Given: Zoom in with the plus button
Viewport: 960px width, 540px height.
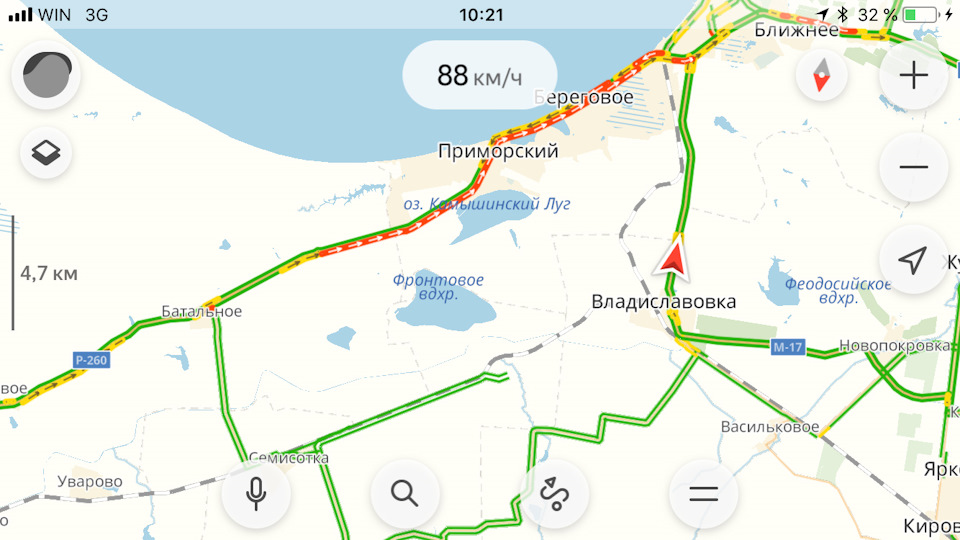Looking at the screenshot, I should [x=913, y=76].
